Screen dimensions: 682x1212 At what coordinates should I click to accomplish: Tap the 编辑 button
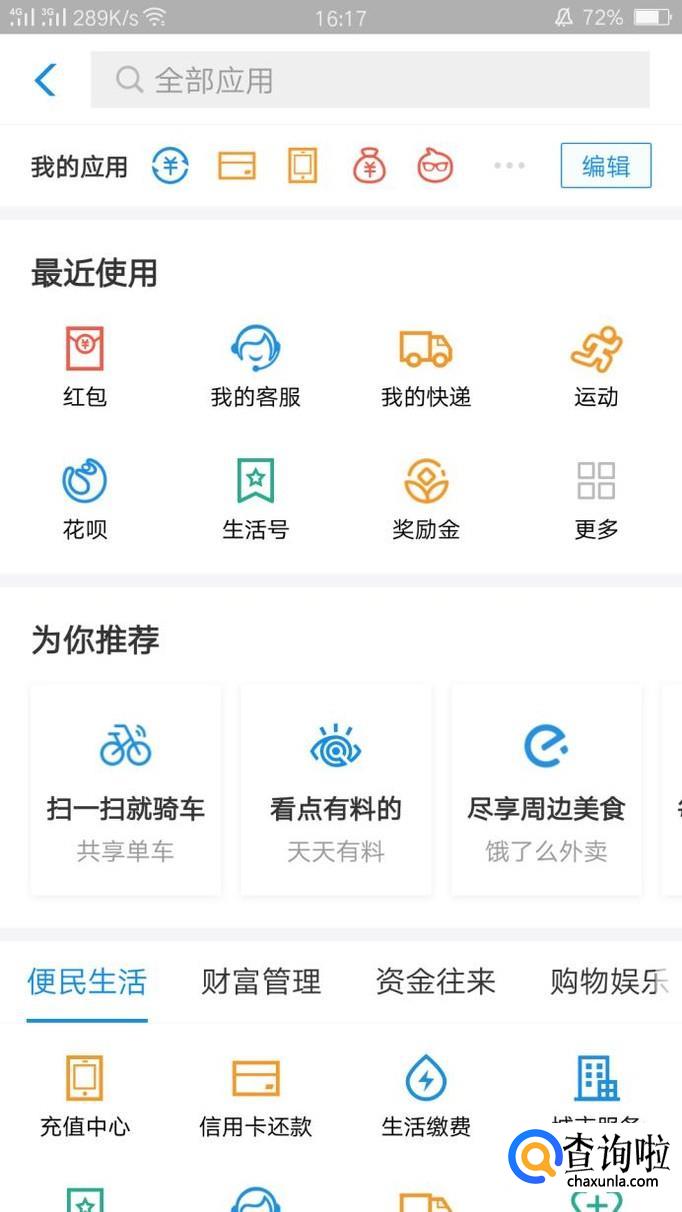coord(605,166)
